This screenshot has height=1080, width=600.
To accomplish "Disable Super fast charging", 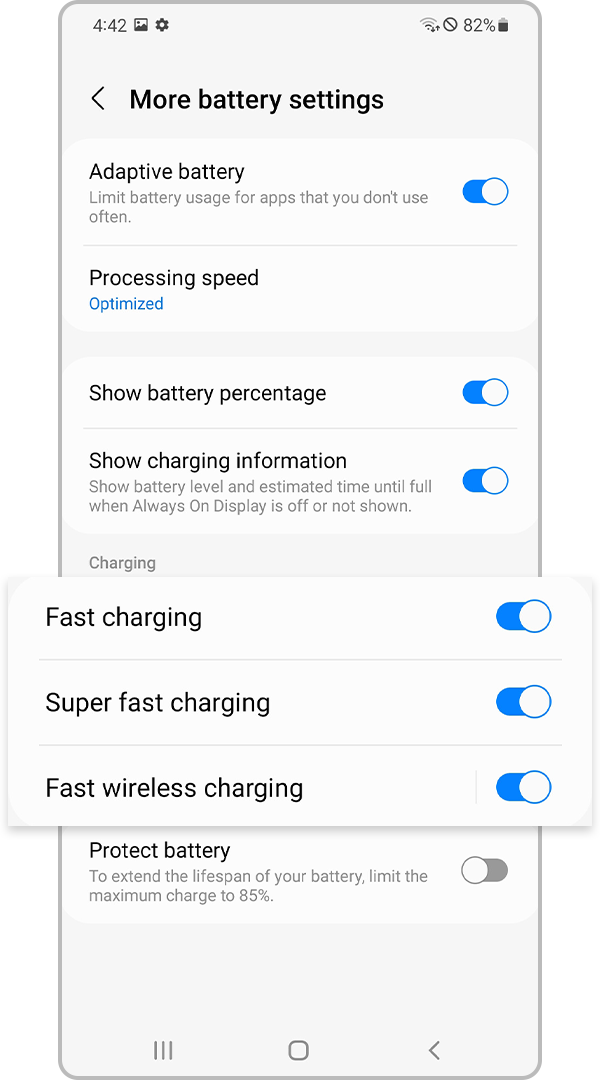I will pos(523,702).
